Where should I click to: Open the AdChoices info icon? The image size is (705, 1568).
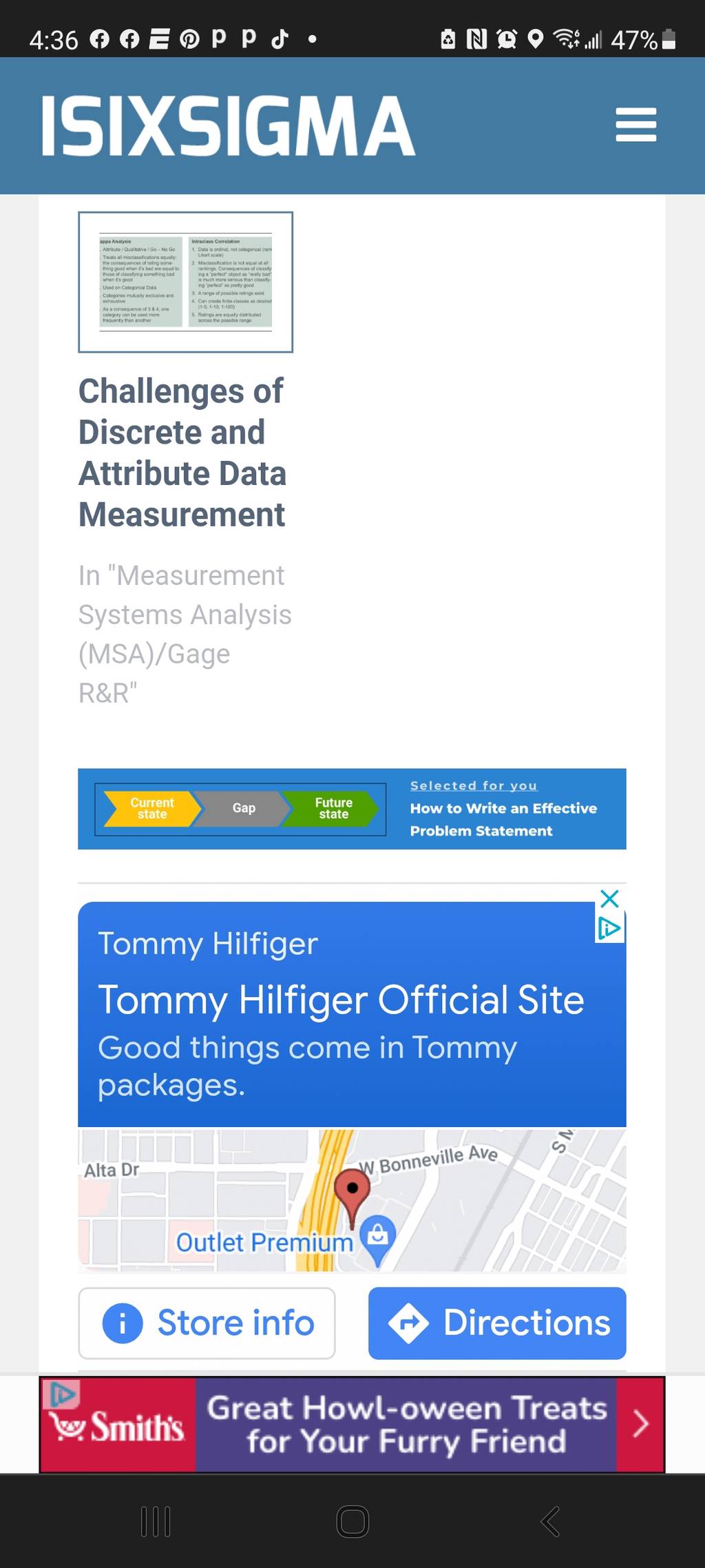(609, 928)
